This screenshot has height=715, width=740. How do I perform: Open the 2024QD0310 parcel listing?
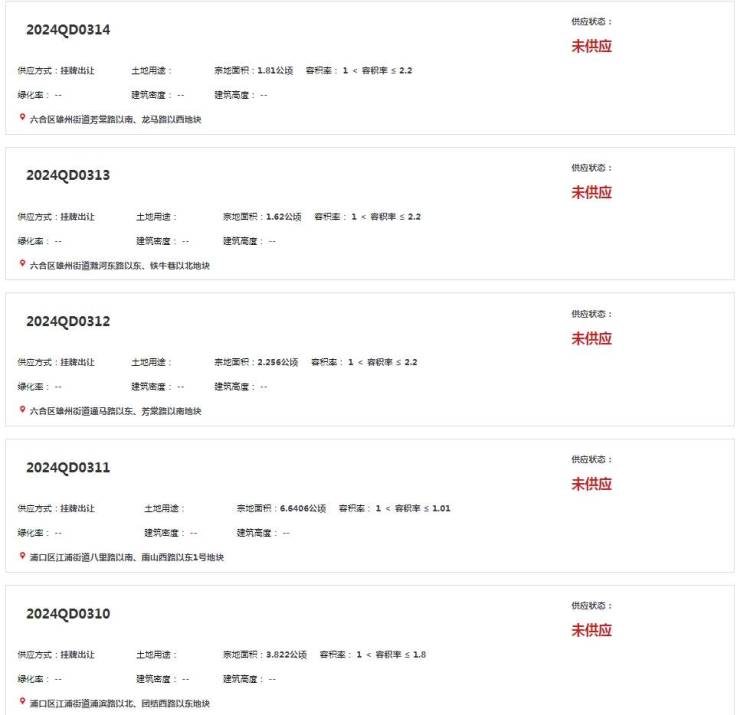[x=68, y=614]
